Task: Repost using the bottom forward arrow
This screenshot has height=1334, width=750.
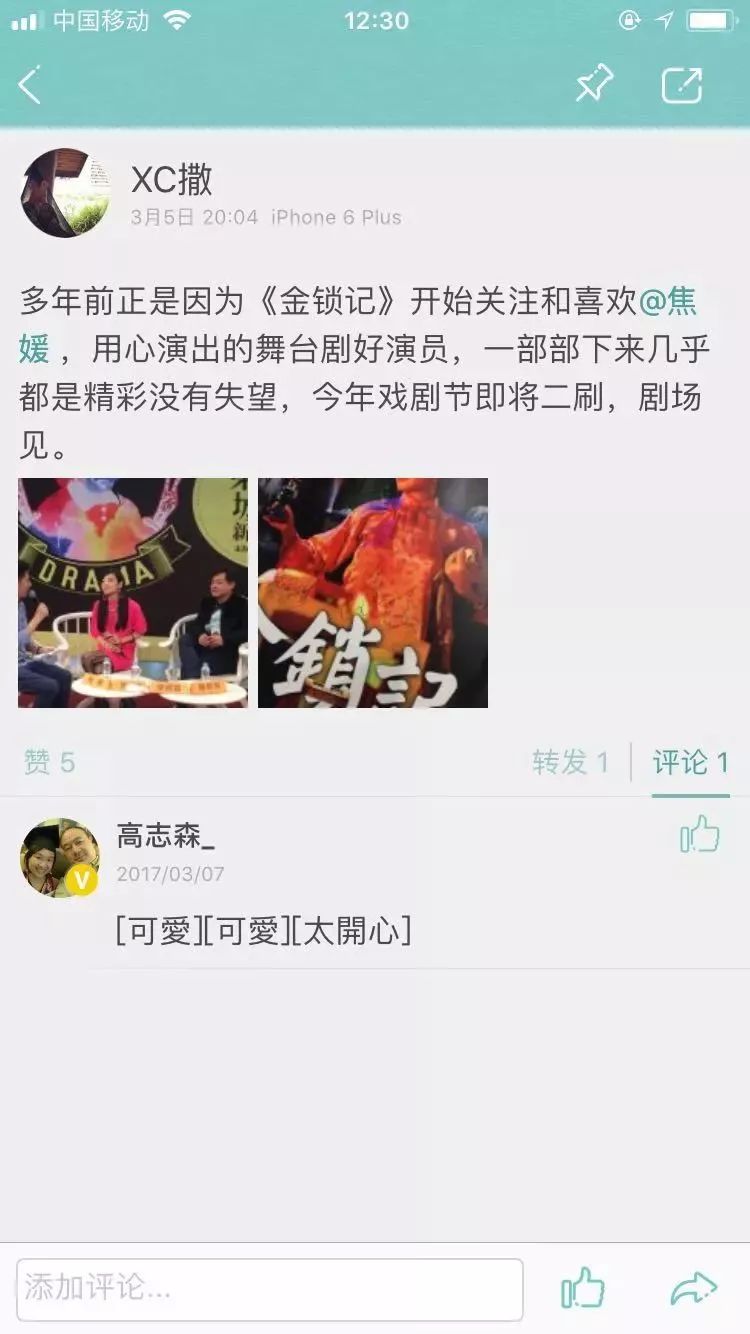Action: click(x=694, y=1288)
